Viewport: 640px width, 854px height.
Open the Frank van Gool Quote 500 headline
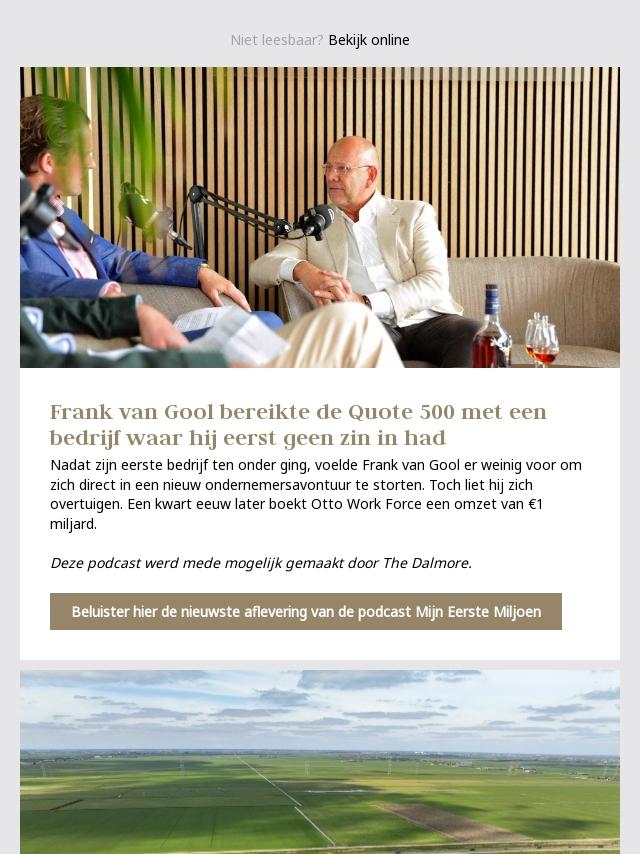coord(298,425)
